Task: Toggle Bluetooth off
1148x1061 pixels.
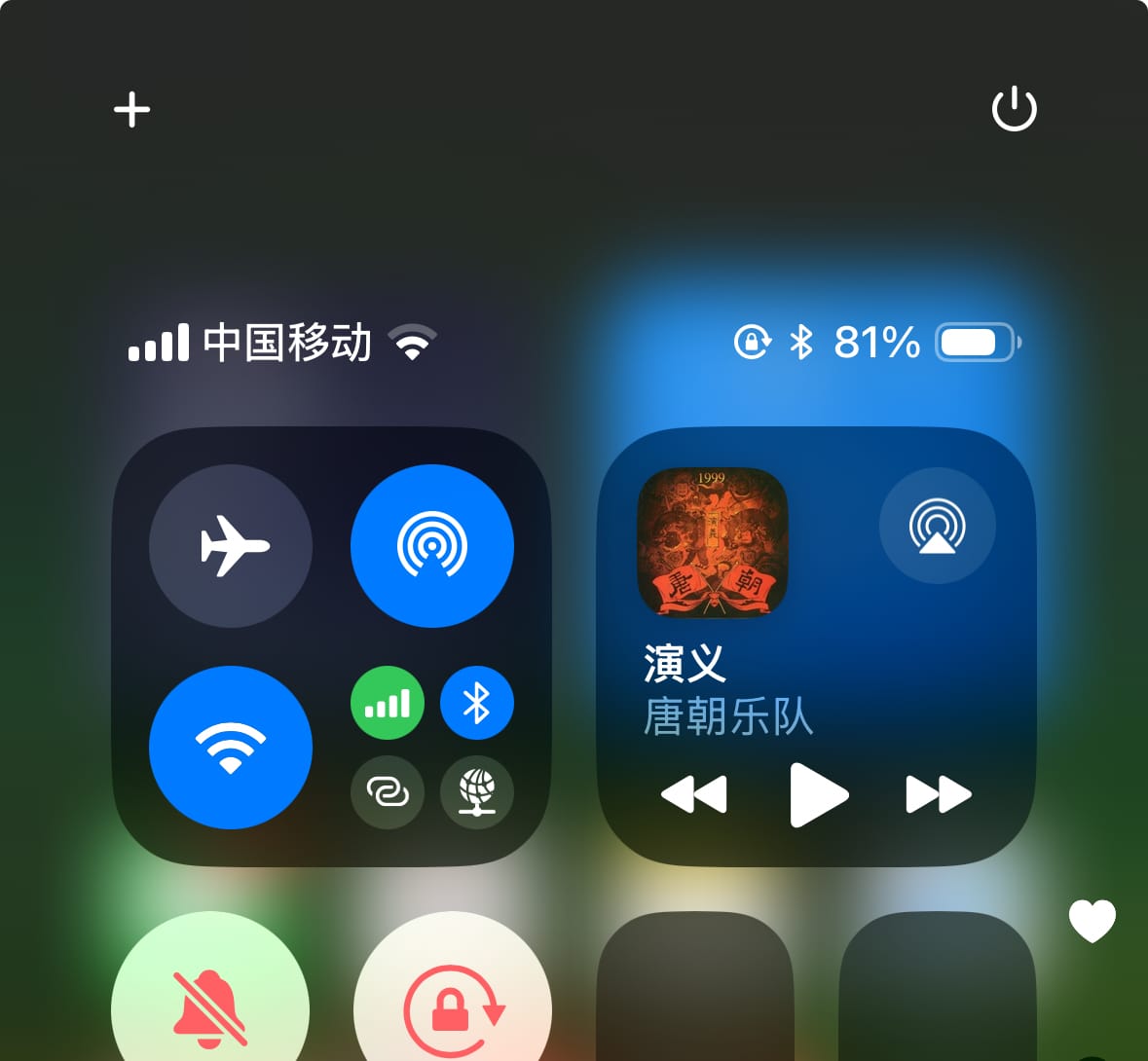Action: 476,703
